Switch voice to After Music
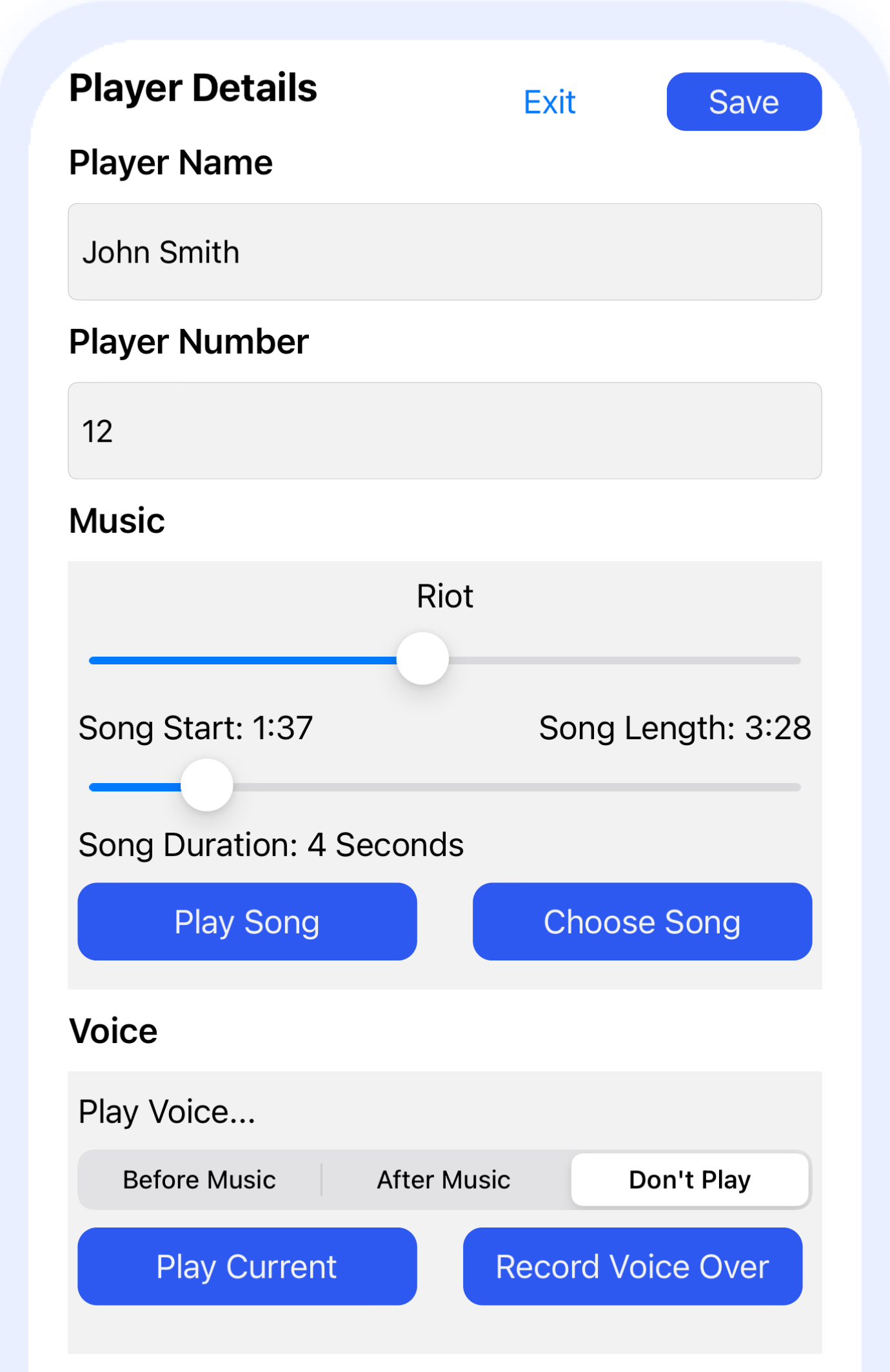The height and width of the screenshot is (1372, 890). (444, 1180)
